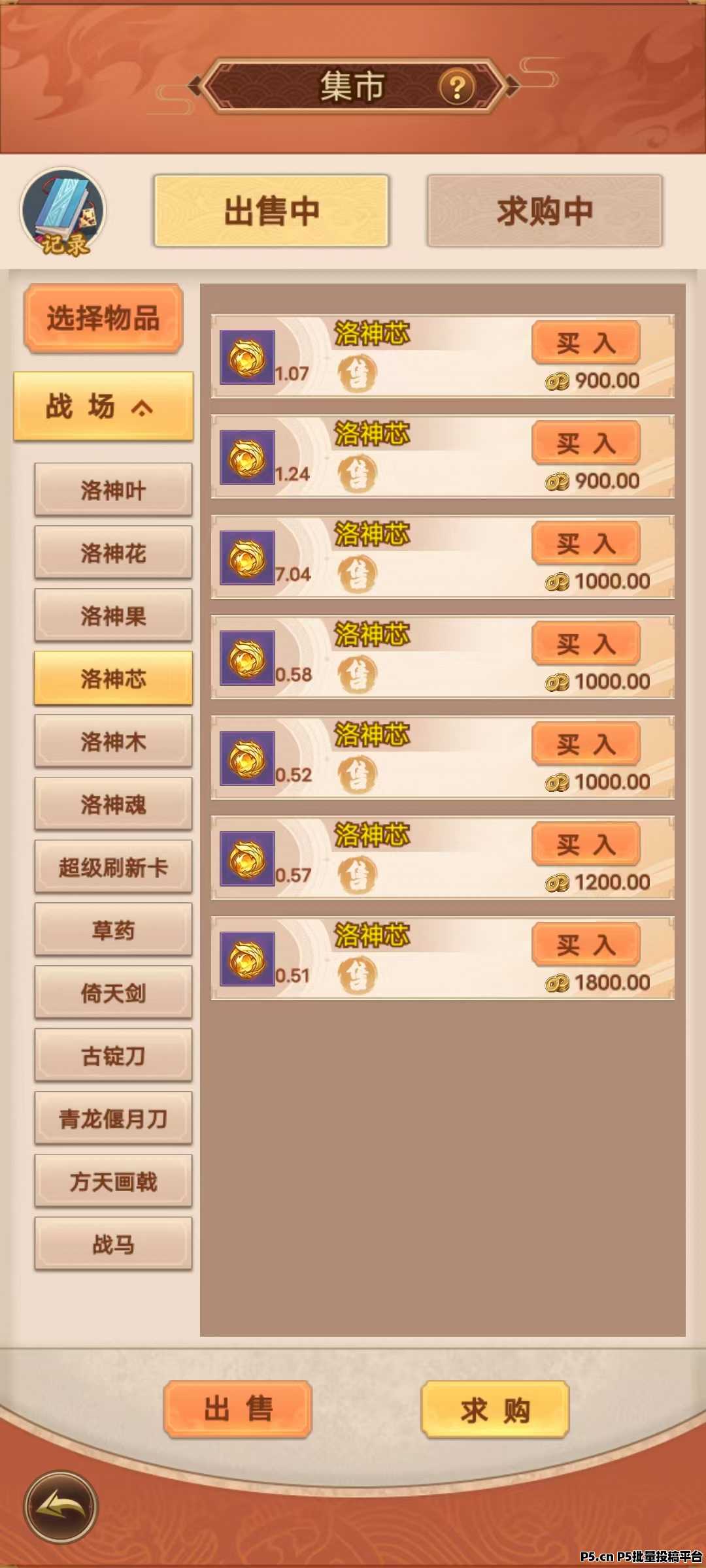The width and height of the screenshot is (706, 1568).
Task: Select 战马 from the item list
Action: (113, 1244)
